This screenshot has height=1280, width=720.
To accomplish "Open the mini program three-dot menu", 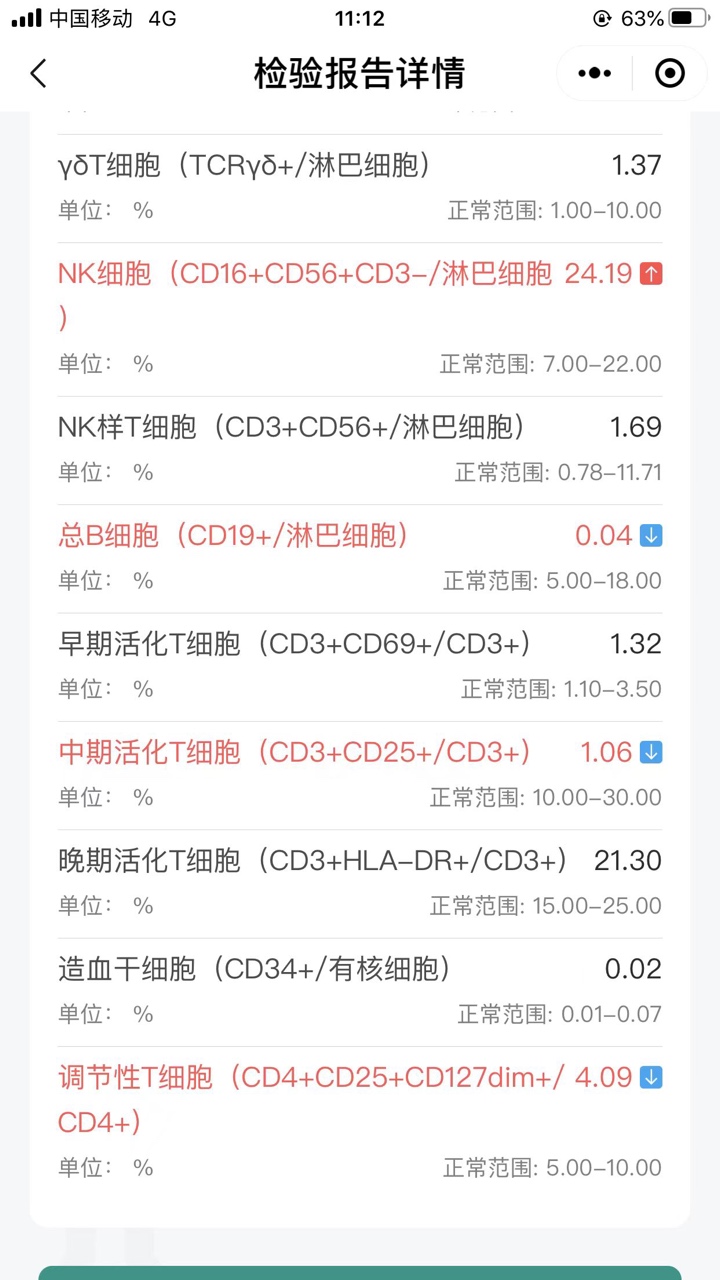I will [594, 73].
